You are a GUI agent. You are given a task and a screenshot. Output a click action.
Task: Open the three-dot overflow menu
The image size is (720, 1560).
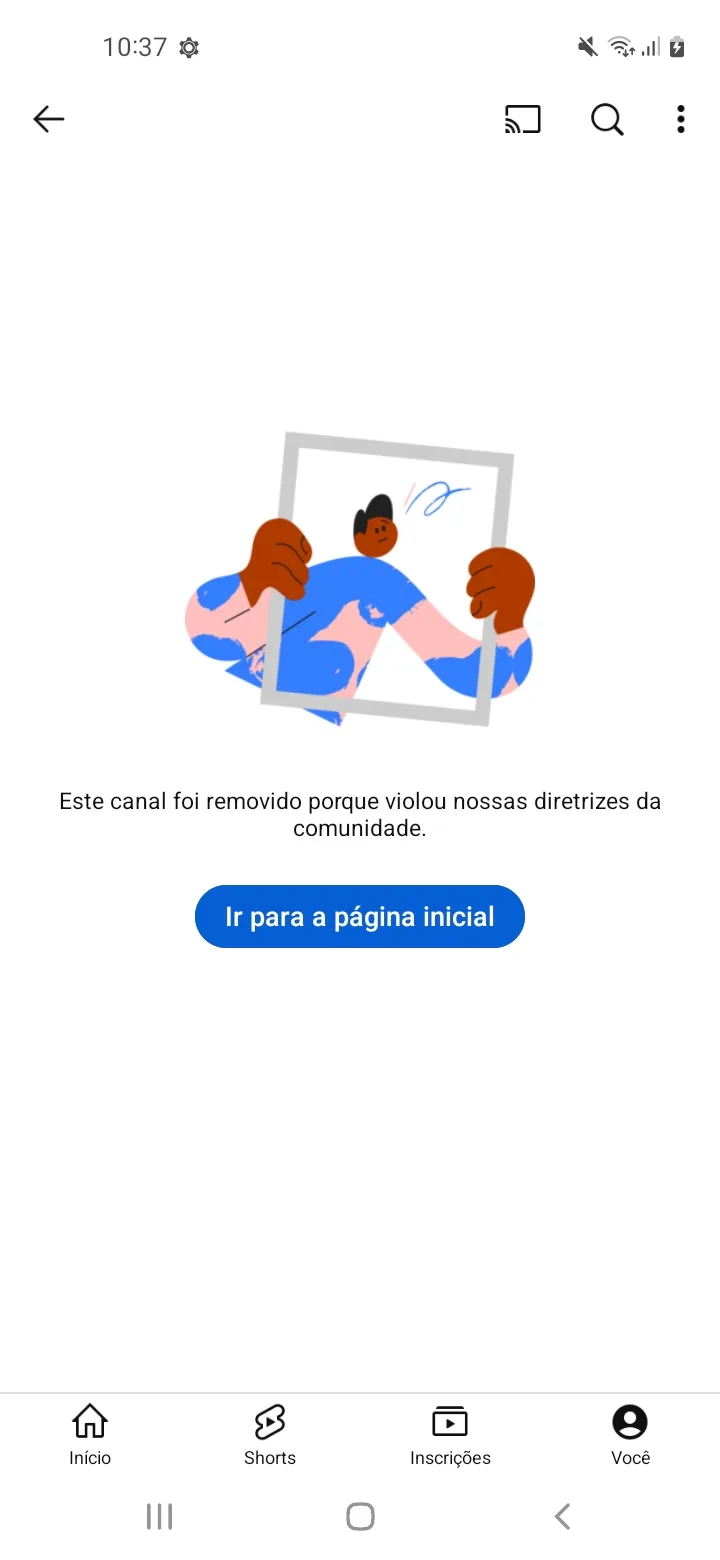point(681,120)
